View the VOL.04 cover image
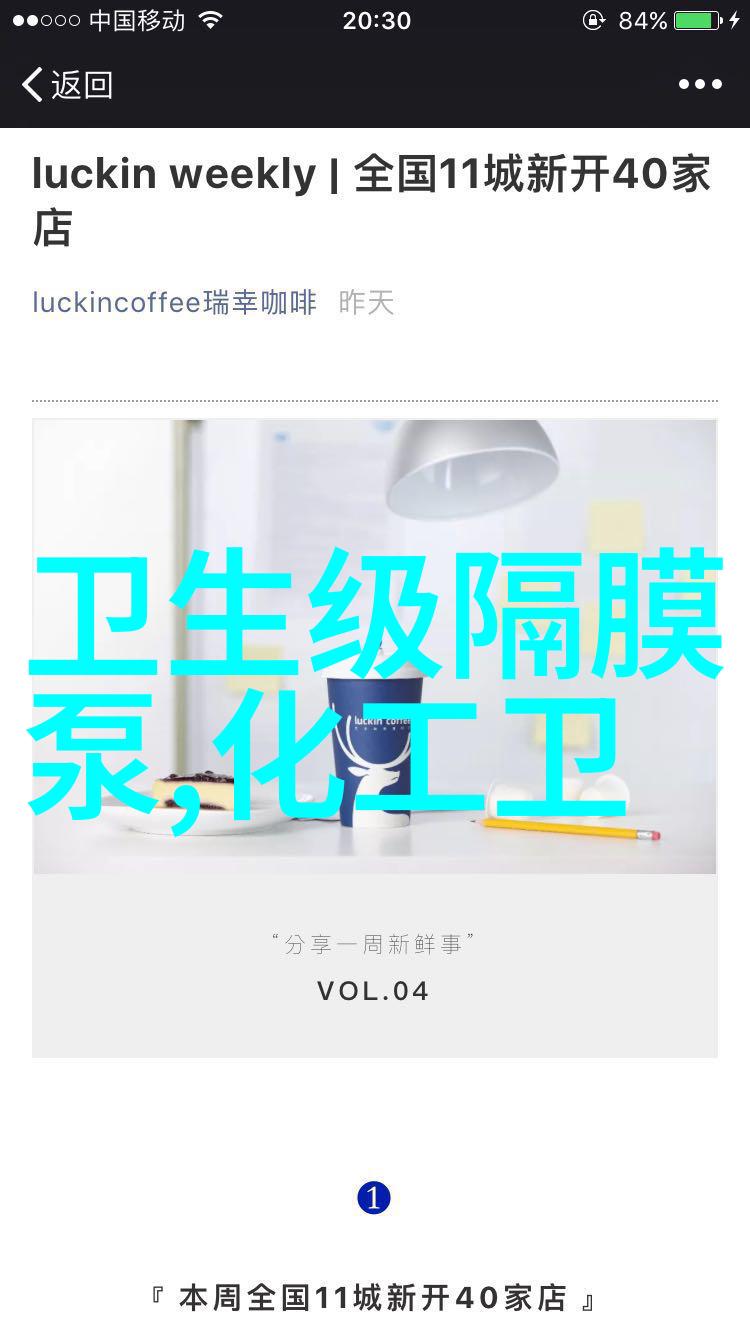Image resolution: width=750 pixels, height=1334 pixels. click(x=374, y=738)
